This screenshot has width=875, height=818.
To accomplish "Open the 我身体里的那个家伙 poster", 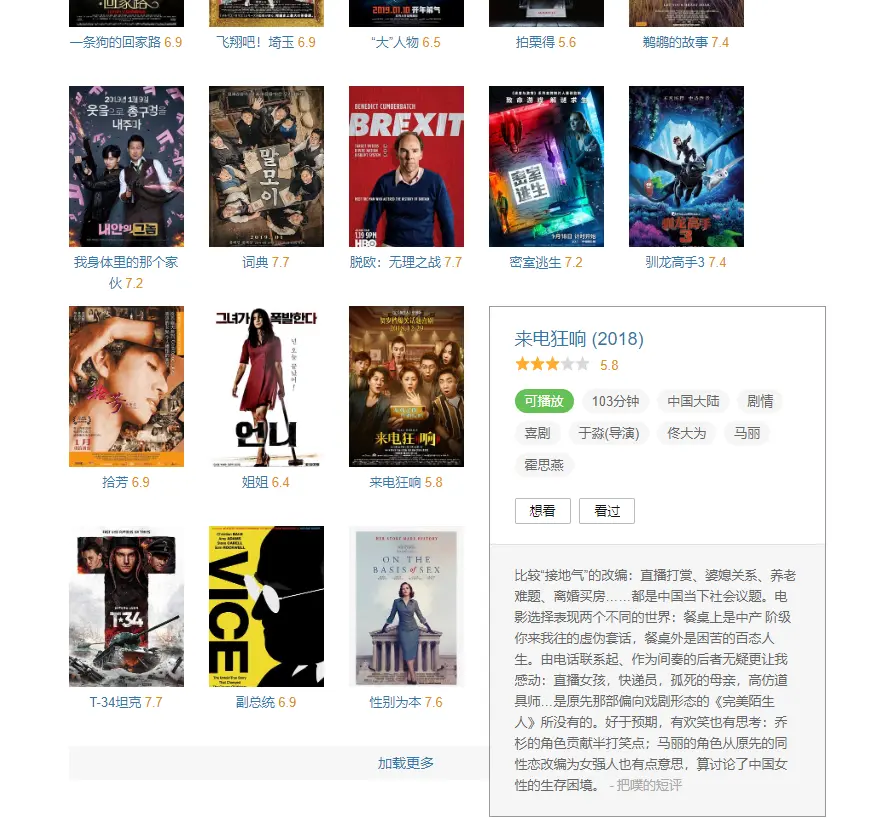I will pyautogui.click(x=126, y=166).
